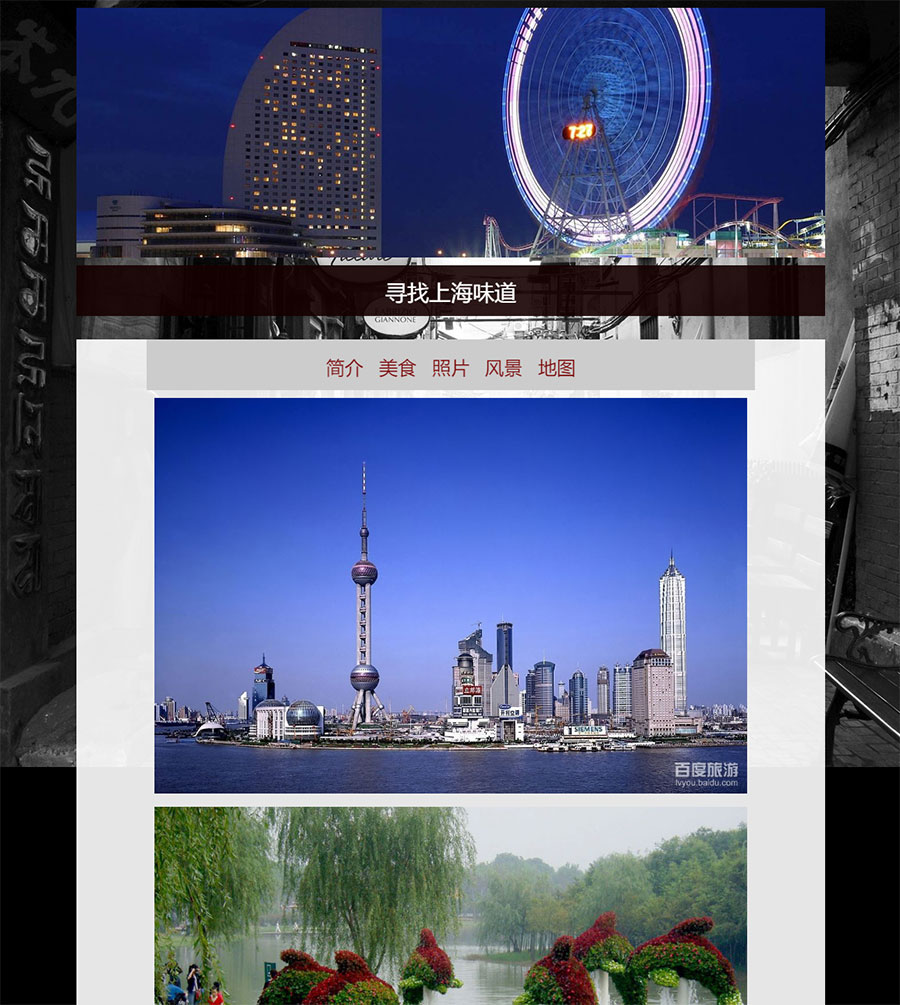Screen dimensions: 900x1005
Task: Go to the 美食 page
Action: pyautogui.click(x=397, y=368)
